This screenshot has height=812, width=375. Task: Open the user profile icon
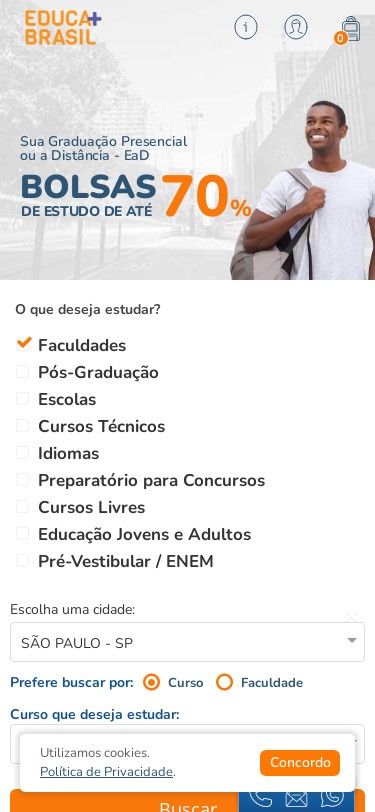(x=296, y=27)
